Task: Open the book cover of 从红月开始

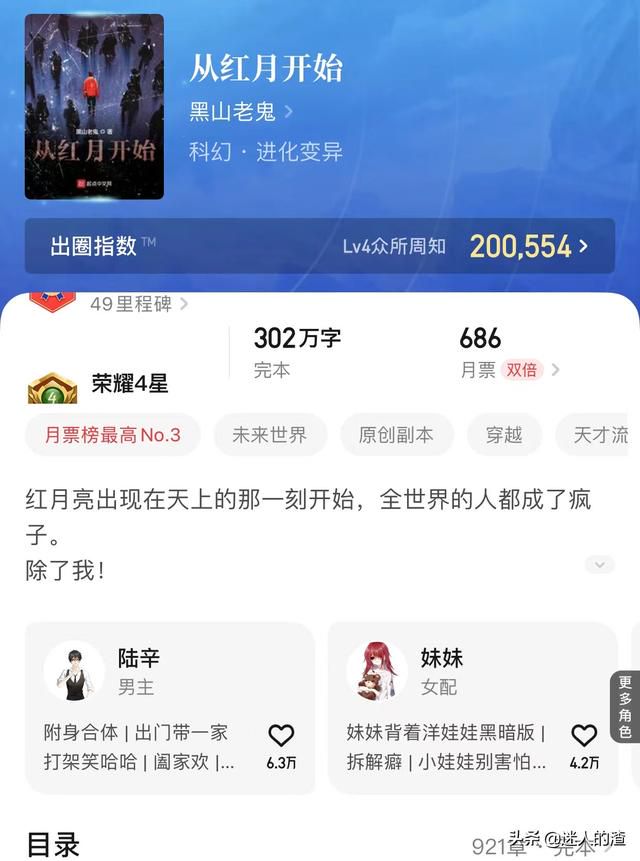Action: (94, 106)
